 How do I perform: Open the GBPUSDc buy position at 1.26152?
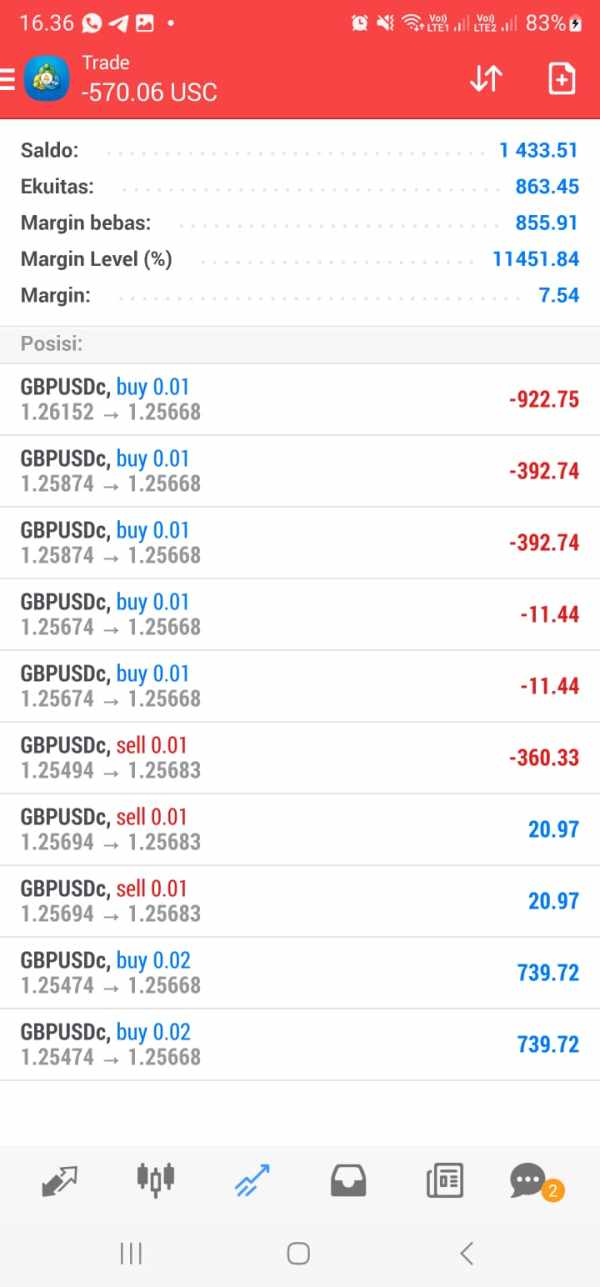tap(300, 399)
